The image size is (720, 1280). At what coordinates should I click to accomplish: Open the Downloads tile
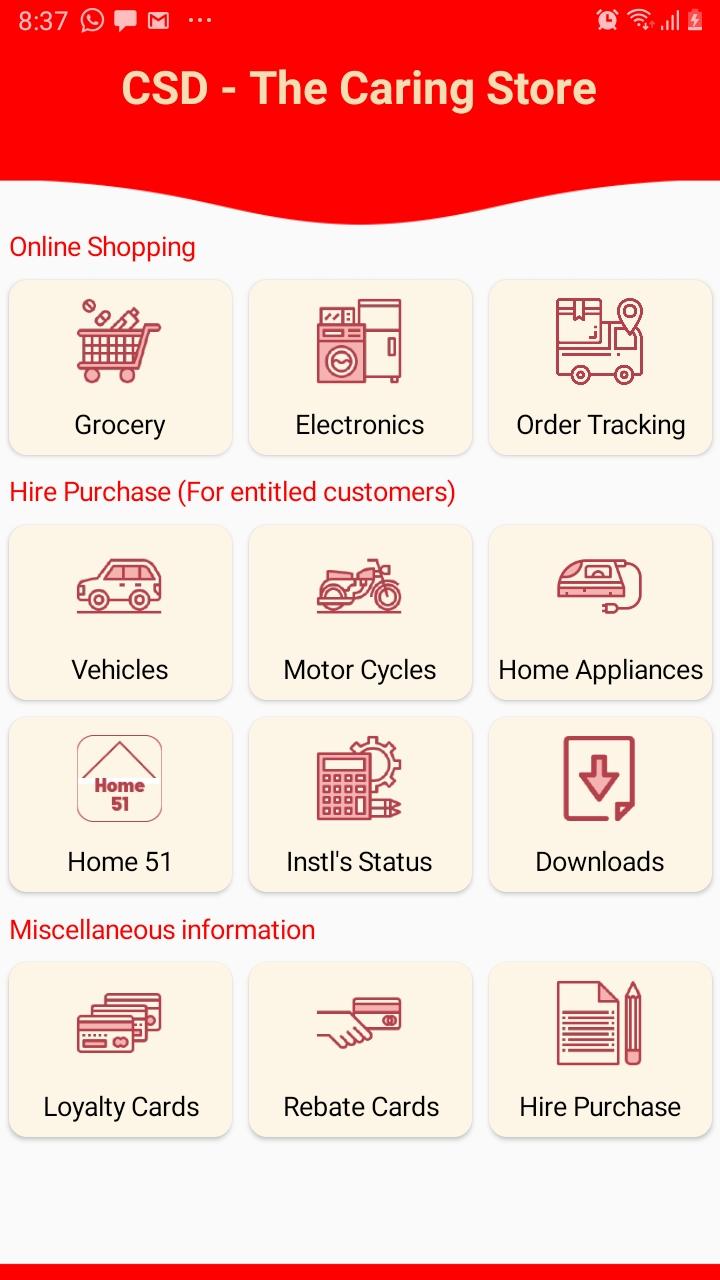(600, 804)
